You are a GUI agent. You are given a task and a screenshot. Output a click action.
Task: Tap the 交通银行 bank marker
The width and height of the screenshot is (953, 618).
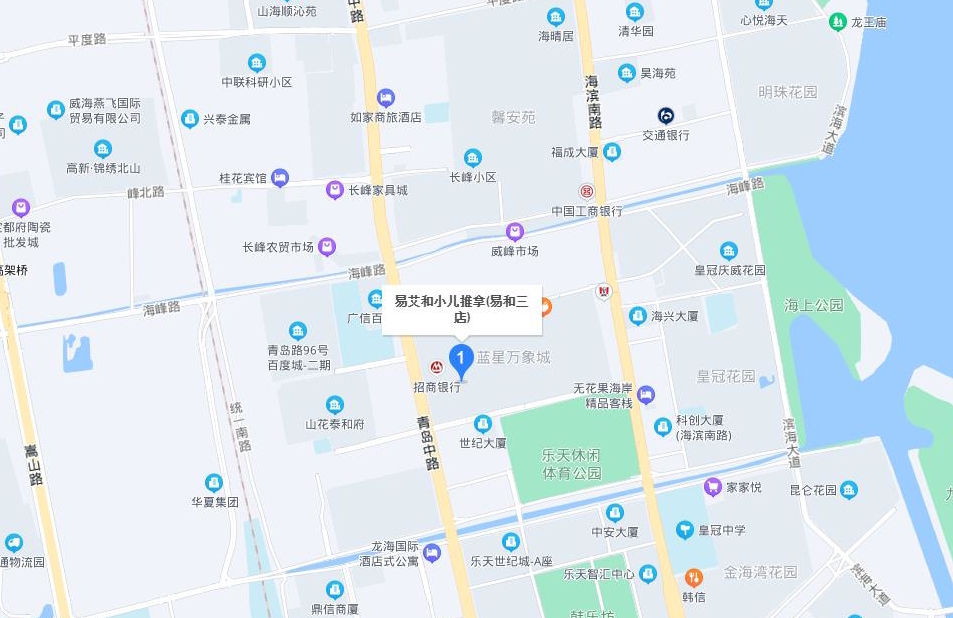tap(666, 116)
